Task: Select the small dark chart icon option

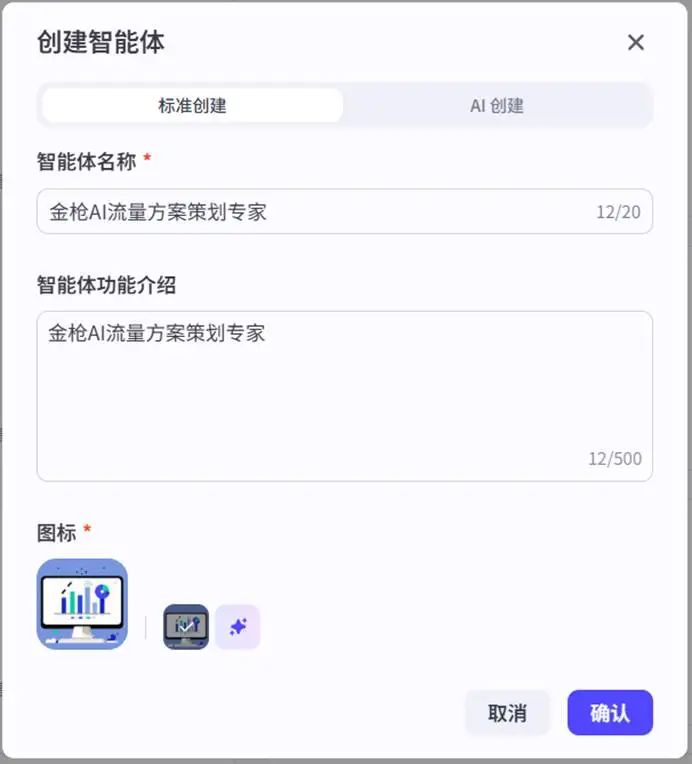Action: coord(186,627)
